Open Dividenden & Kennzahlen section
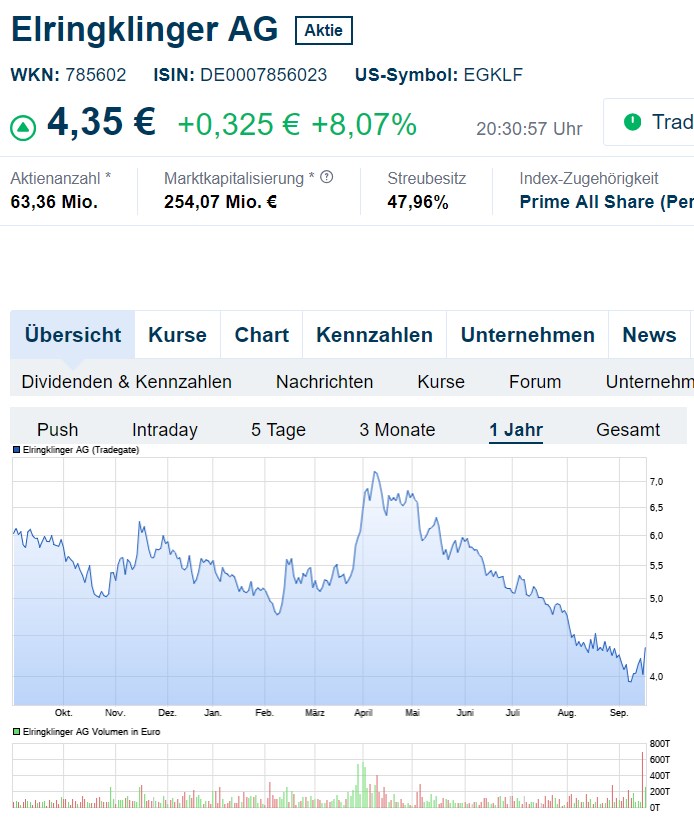Image resolution: width=694 pixels, height=826 pixels. [126, 382]
